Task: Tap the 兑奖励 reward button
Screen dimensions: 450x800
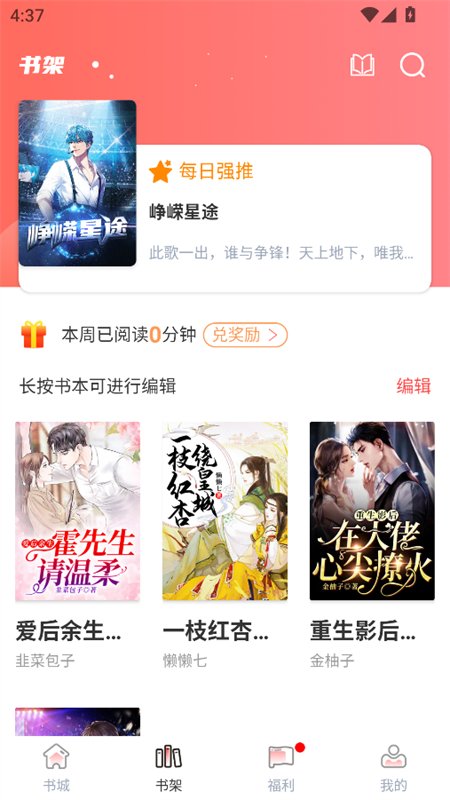Action: pos(245,335)
